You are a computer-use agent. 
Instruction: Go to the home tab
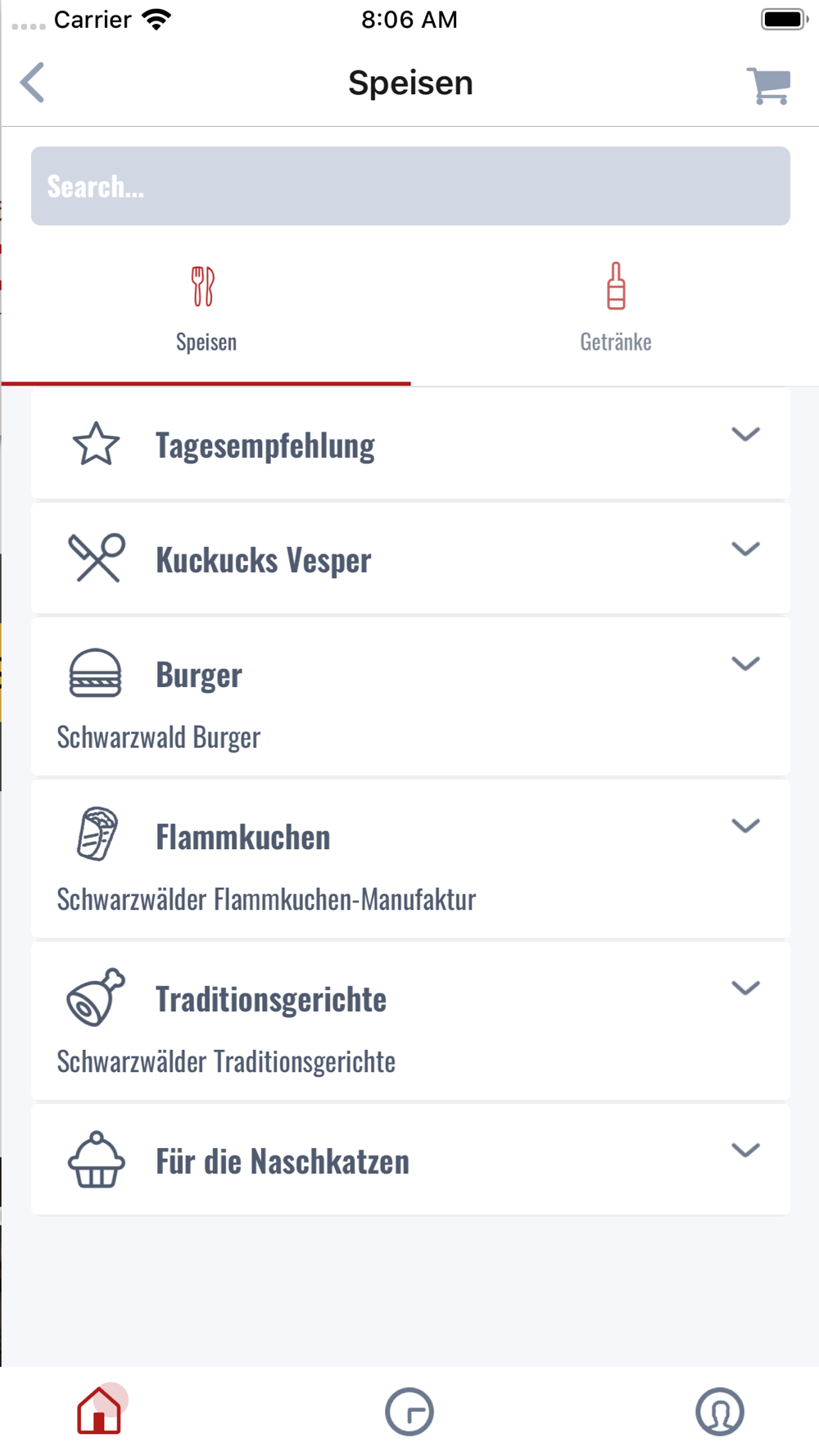pyautogui.click(x=100, y=1410)
